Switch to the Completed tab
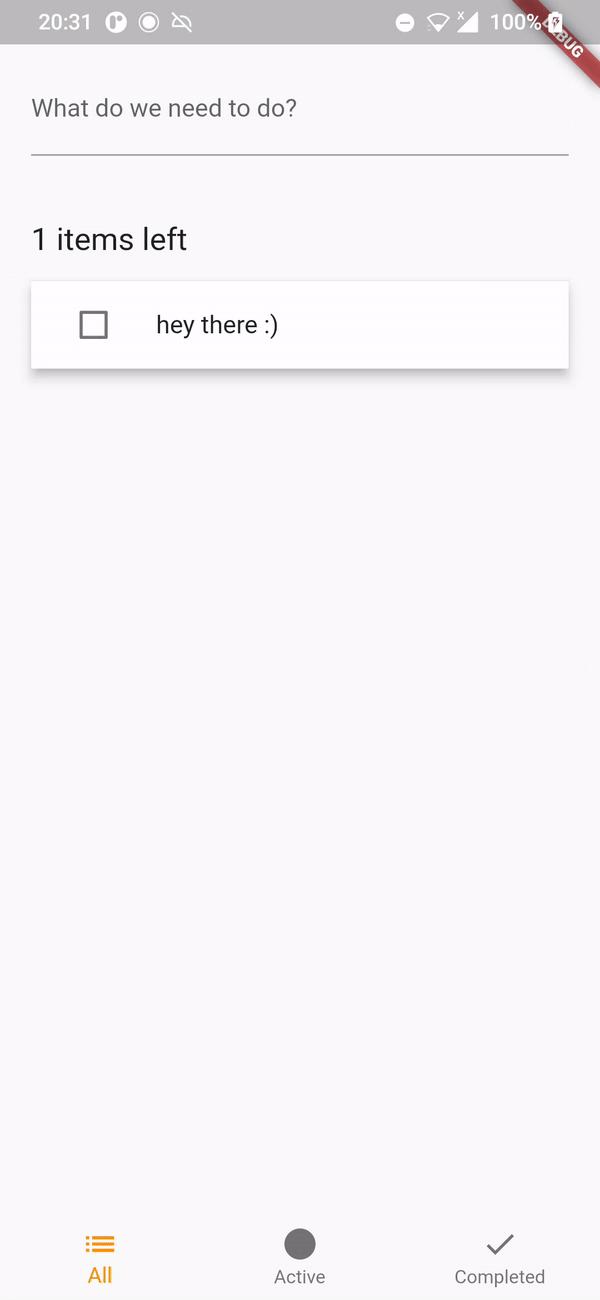The width and height of the screenshot is (600, 1300). click(x=500, y=1258)
